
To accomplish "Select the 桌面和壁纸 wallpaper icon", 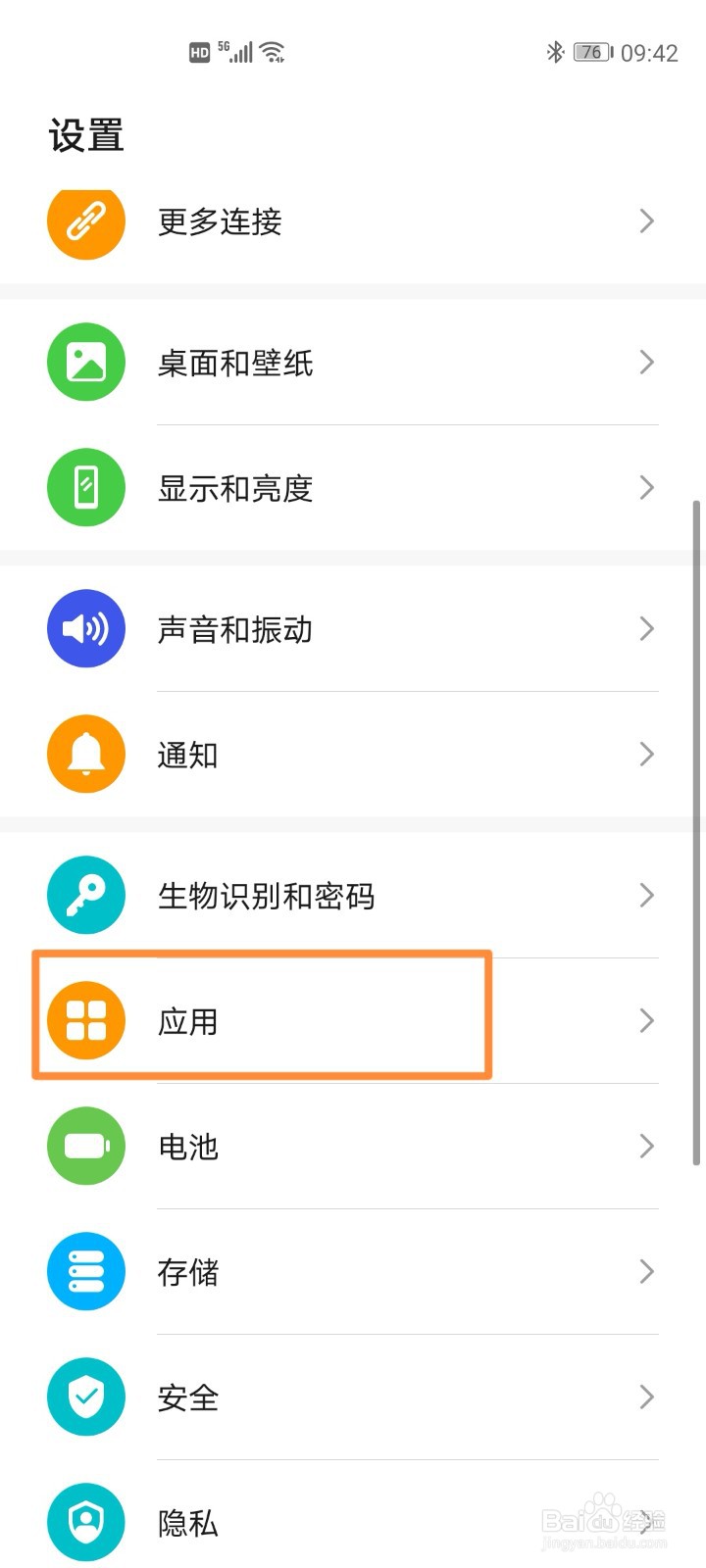I will [x=85, y=362].
